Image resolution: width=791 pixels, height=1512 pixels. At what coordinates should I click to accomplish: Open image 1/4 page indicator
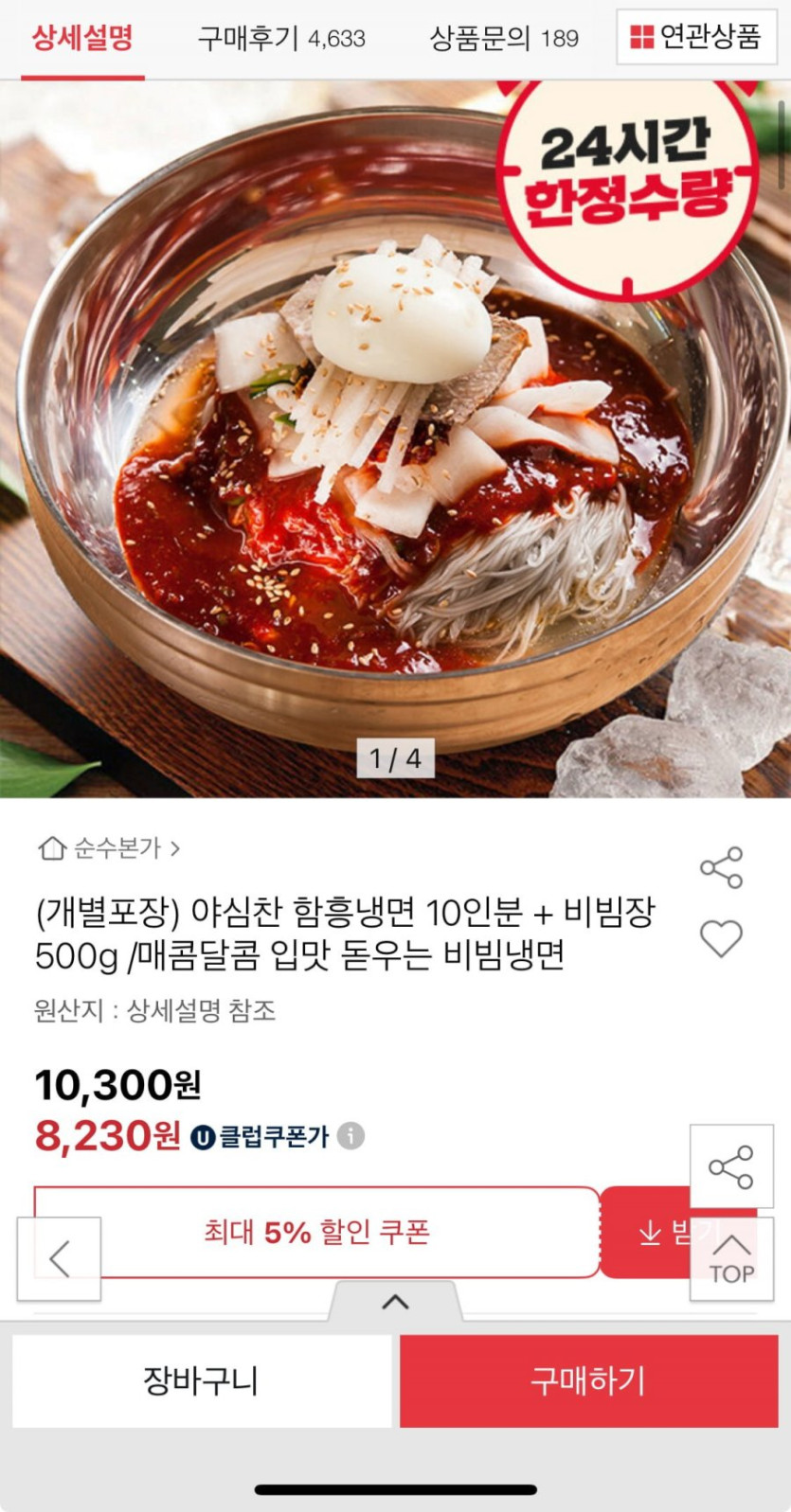395,757
